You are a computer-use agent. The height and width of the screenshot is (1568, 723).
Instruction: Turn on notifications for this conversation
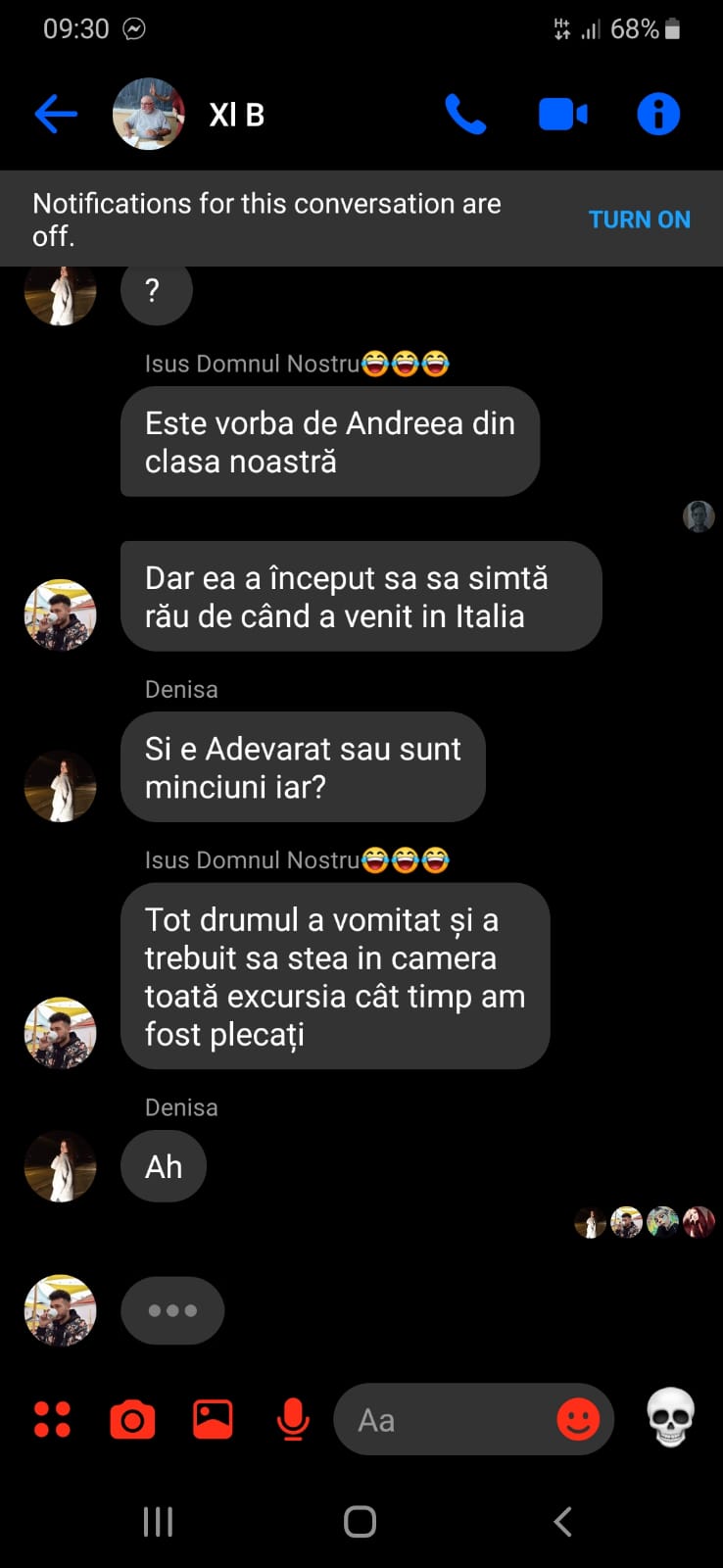(x=639, y=220)
